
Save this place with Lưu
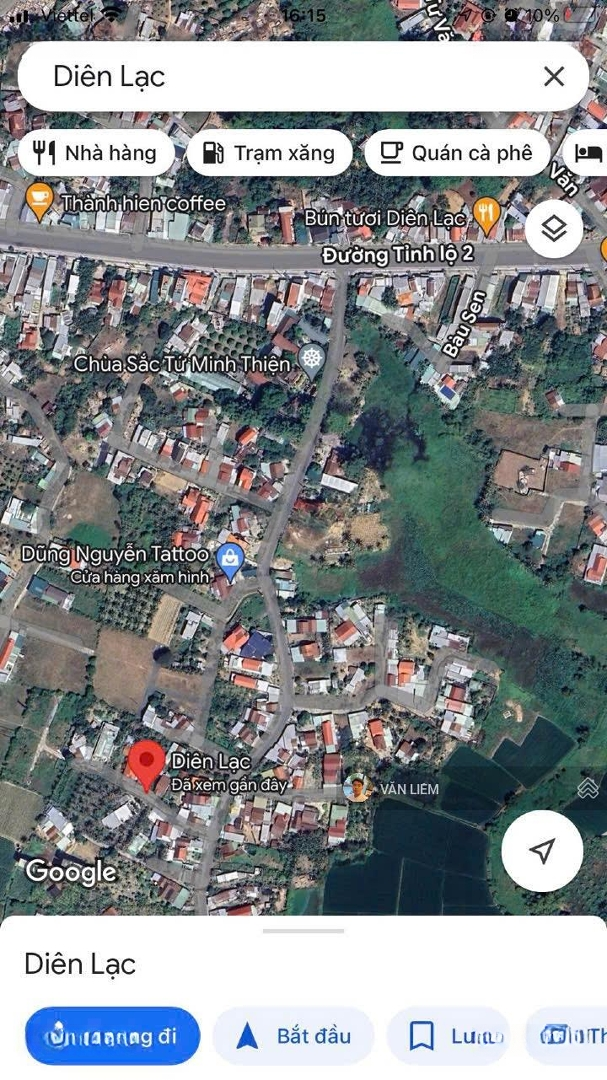pos(449,1036)
